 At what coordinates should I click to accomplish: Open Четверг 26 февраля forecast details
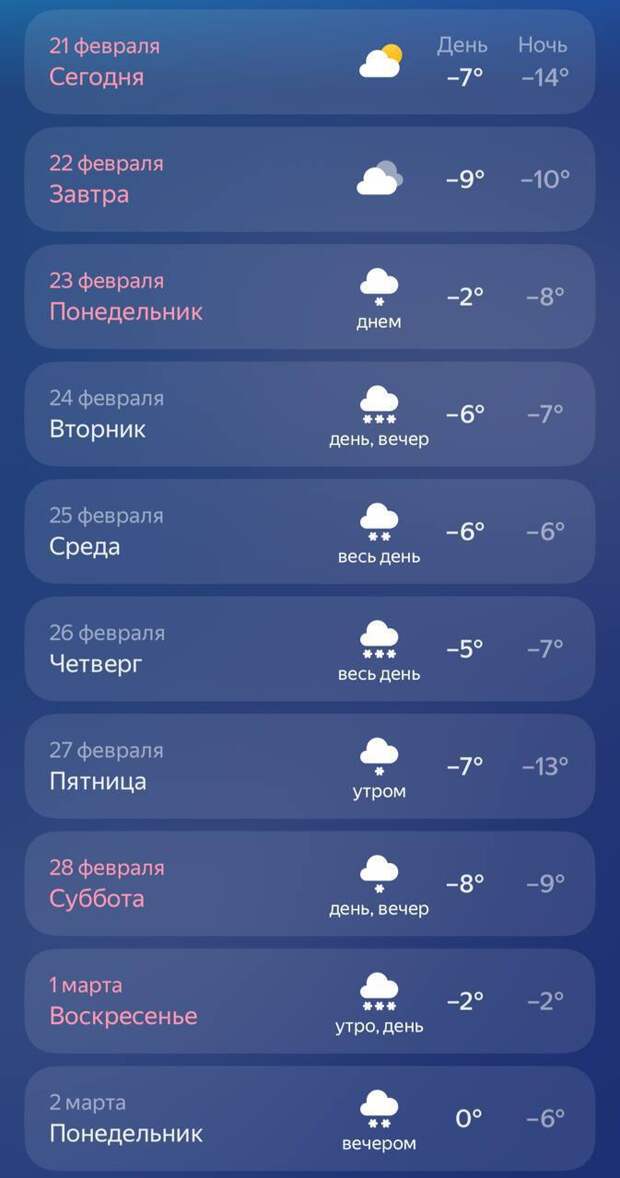[309, 649]
